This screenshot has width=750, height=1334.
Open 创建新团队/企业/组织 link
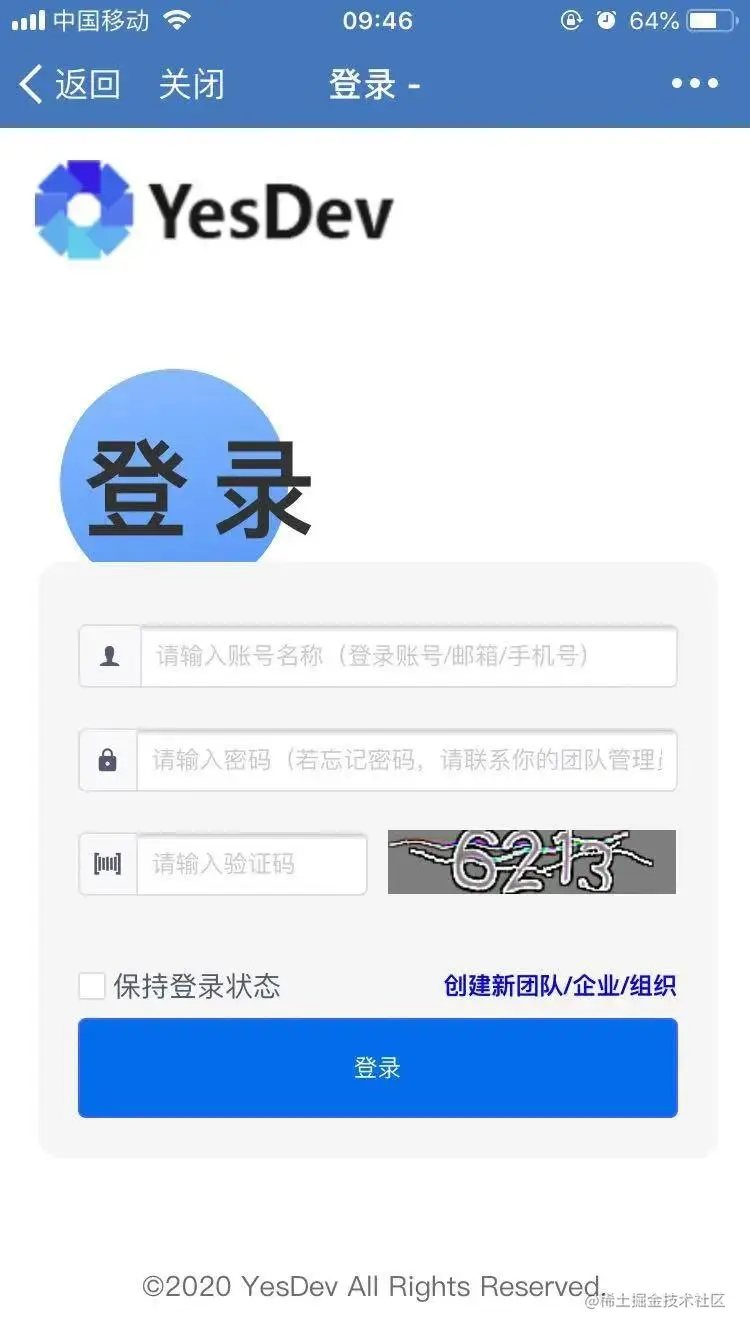[x=560, y=986]
